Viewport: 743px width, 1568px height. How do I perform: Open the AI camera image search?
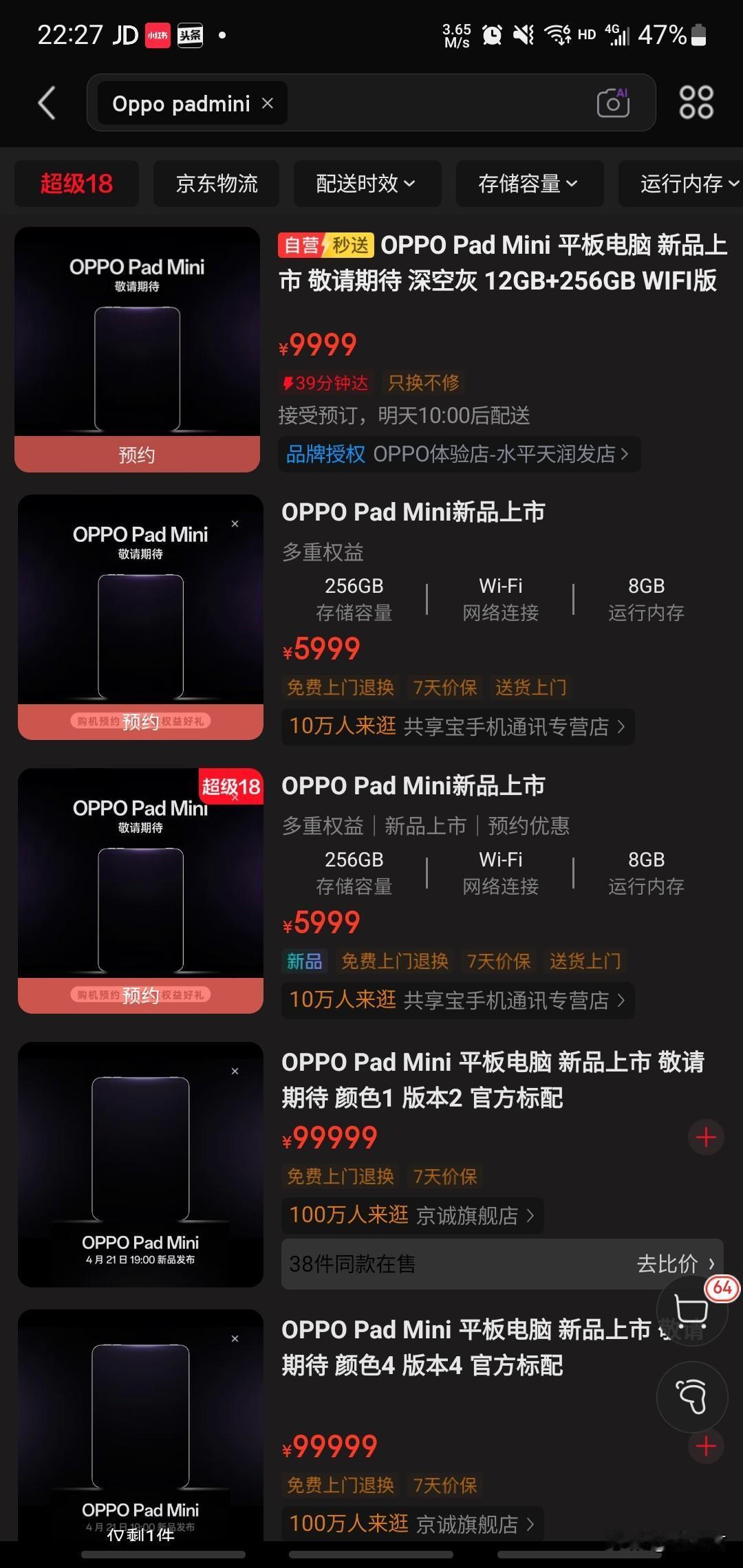click(612, 102)
